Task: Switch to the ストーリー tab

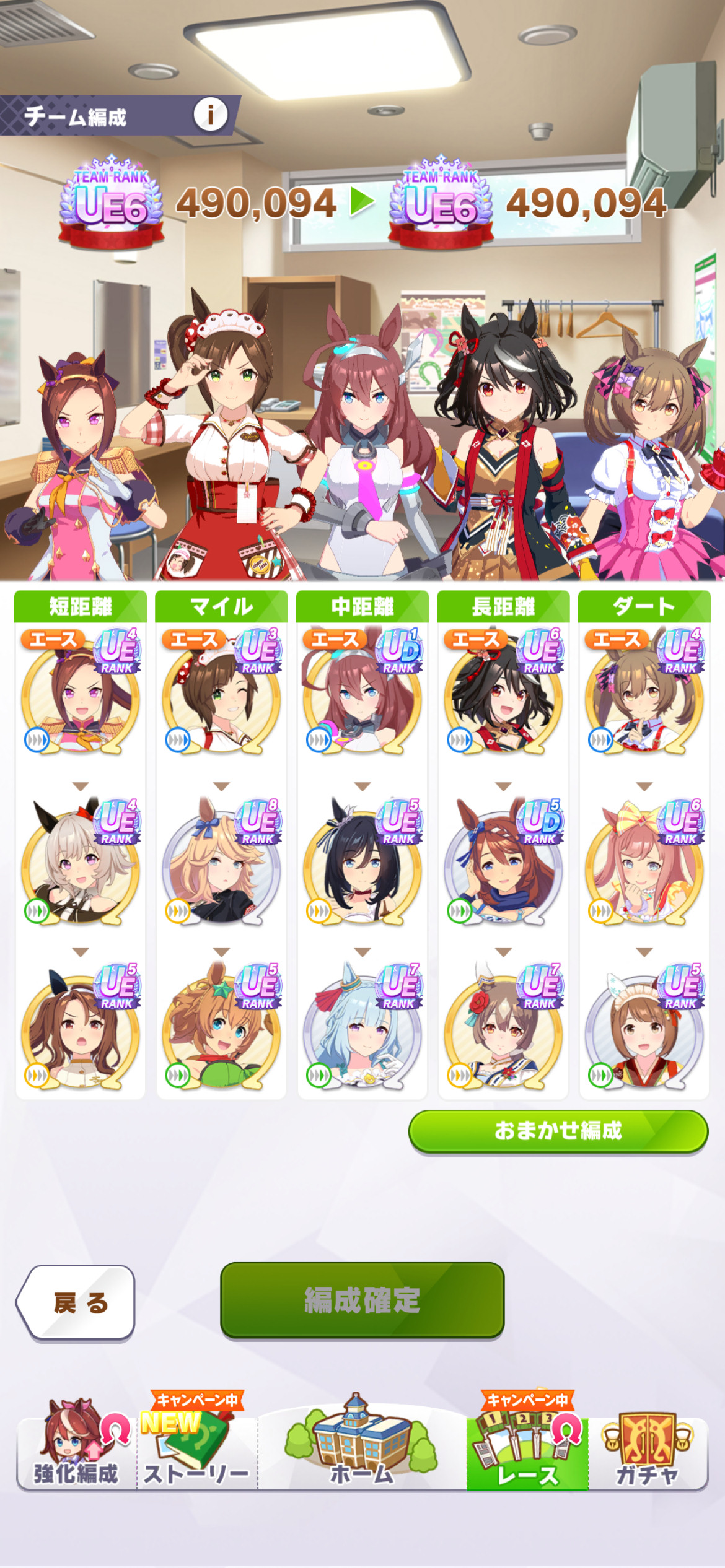Action: click(x=196, y=1444)
